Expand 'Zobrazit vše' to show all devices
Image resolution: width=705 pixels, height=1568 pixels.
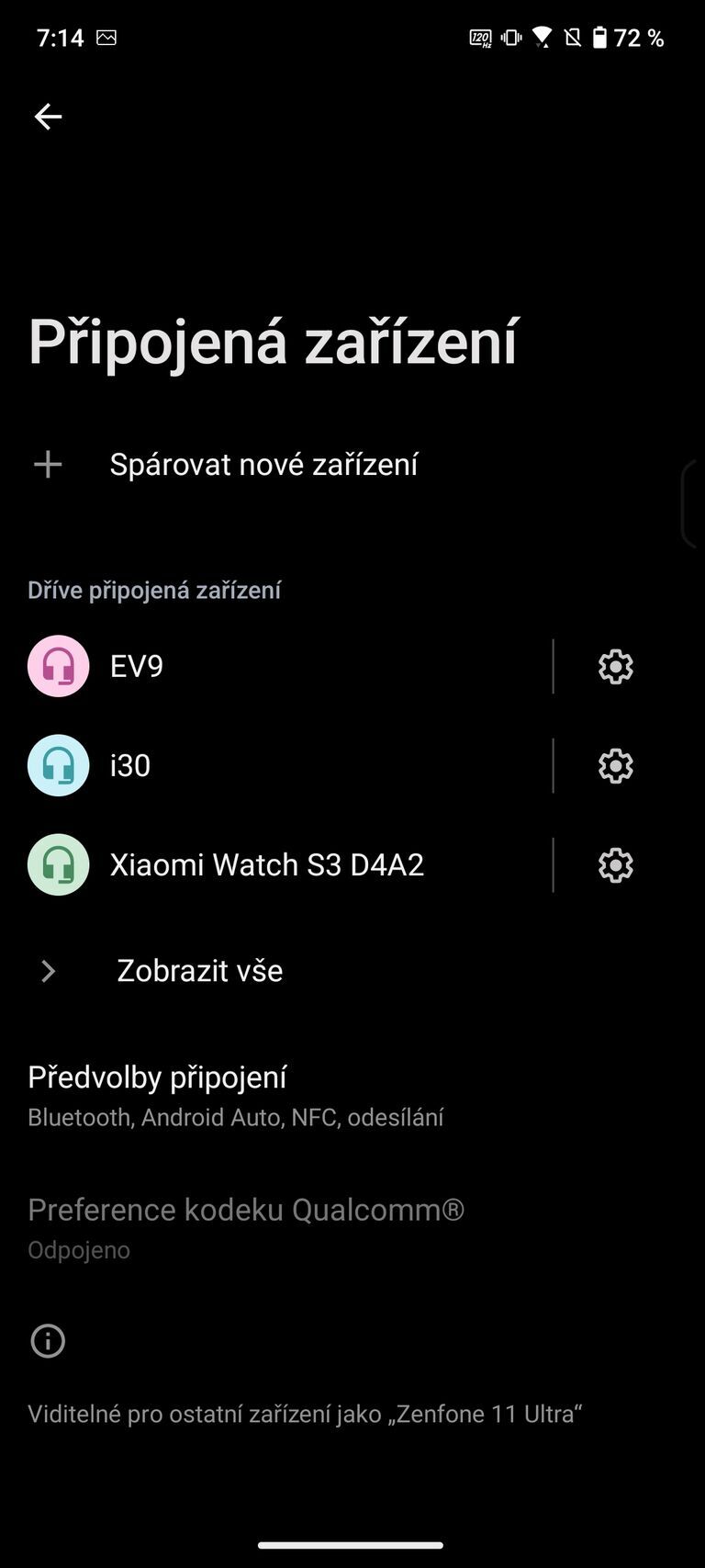click(x=200, y=971)
